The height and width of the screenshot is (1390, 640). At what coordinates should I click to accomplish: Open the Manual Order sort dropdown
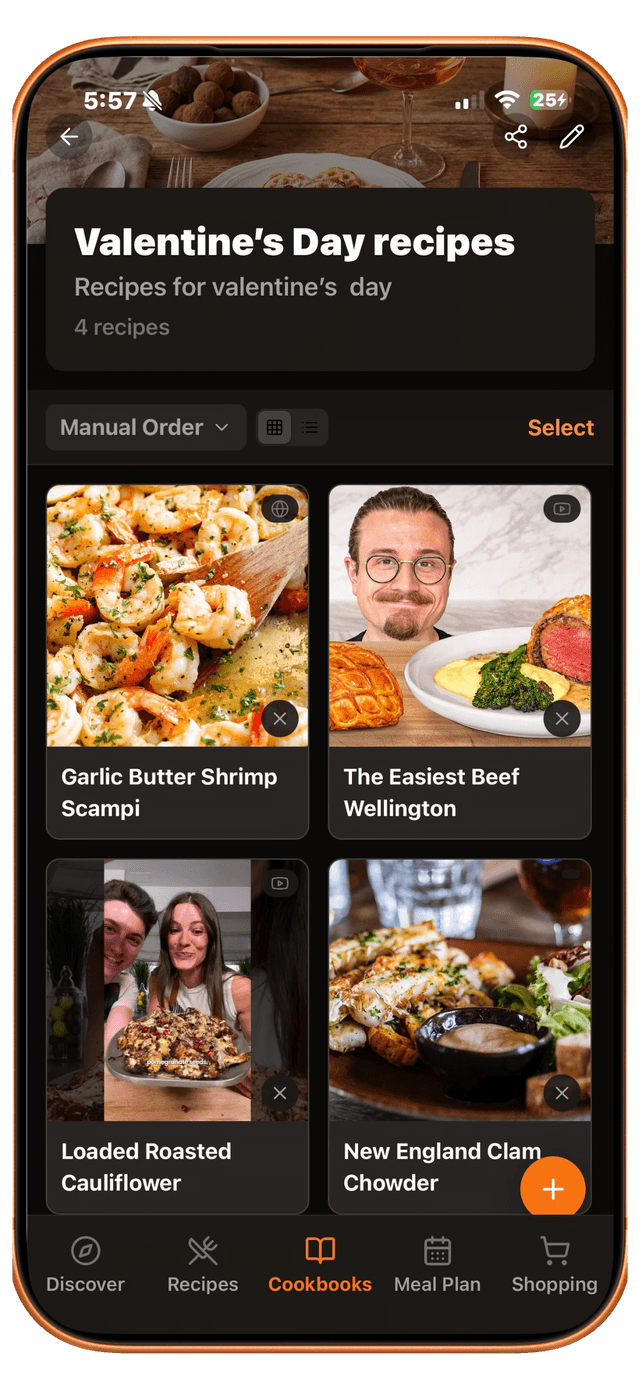pos(145,428)
